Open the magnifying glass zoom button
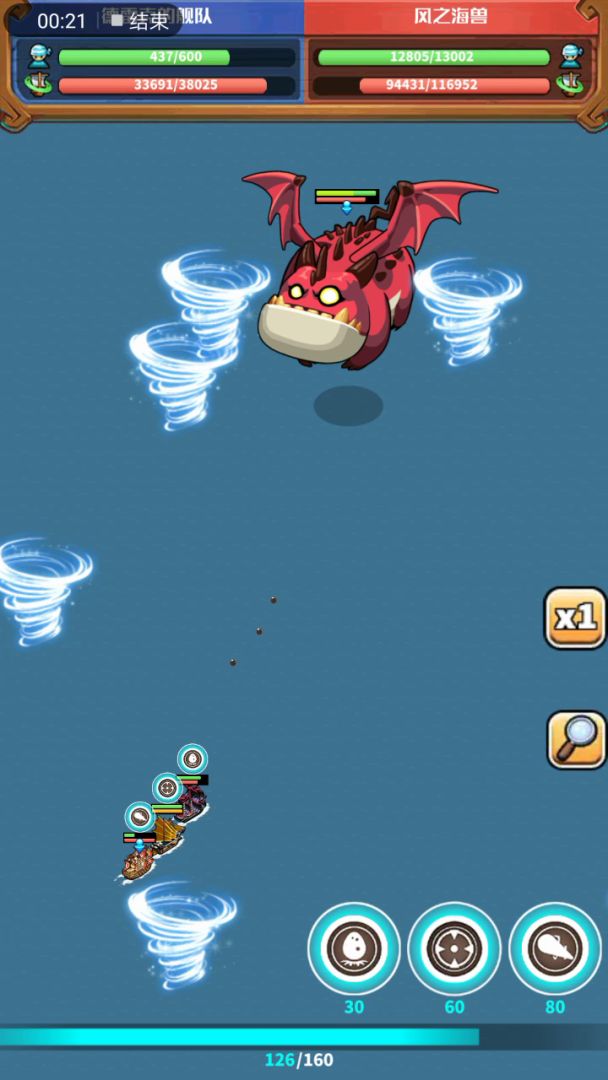The width and height of the screenshot is (608, 1080). (x=576, y=740)
